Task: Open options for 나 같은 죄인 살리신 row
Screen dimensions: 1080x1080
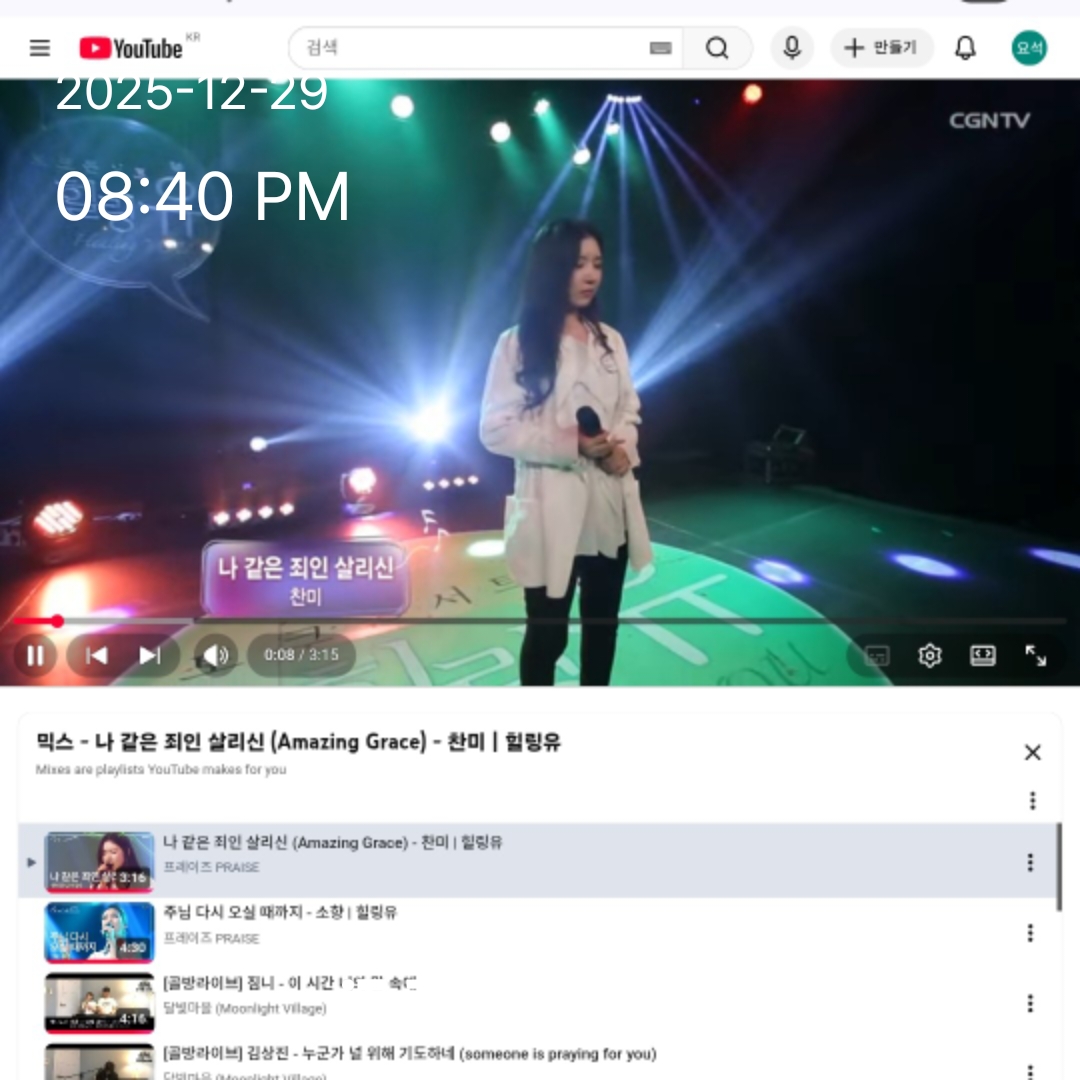Action: (1030, 862)
